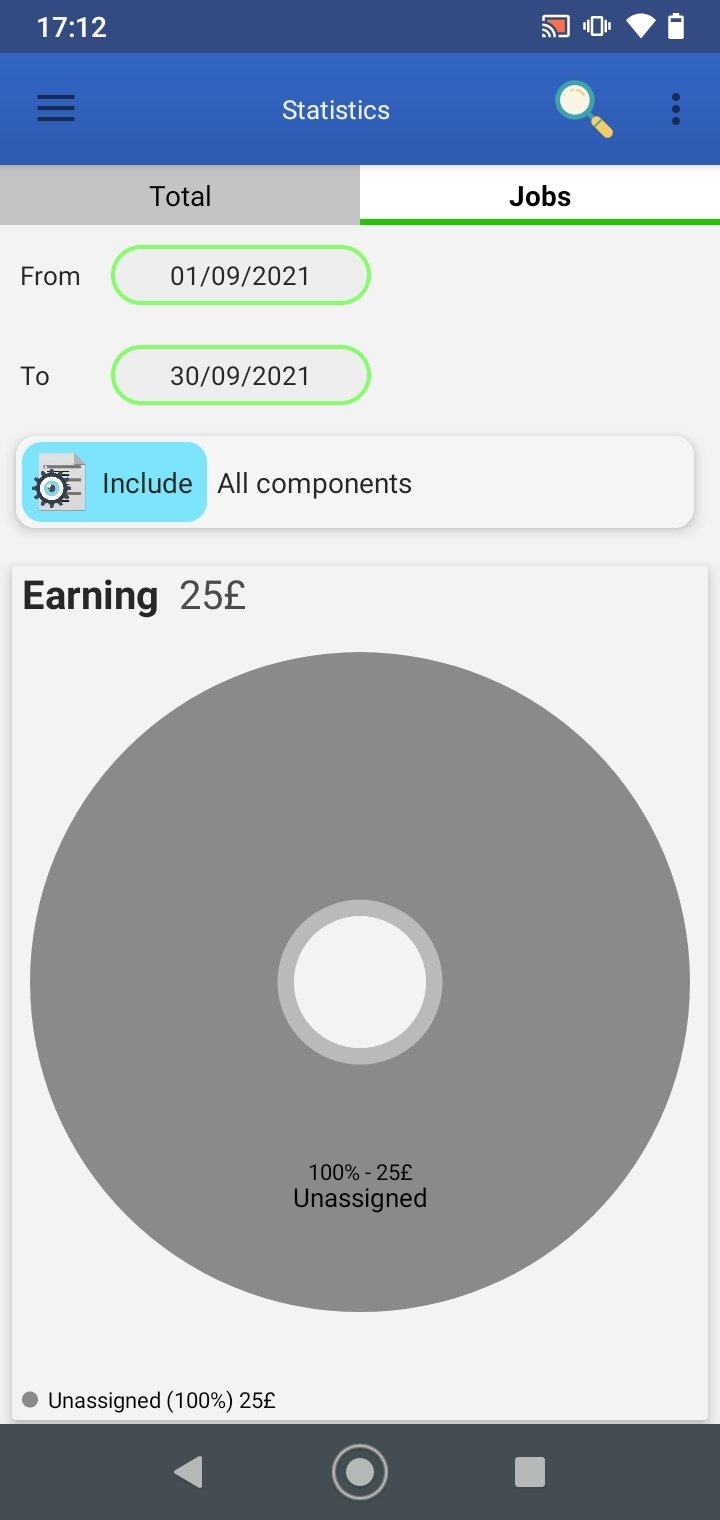Screen dimensions: 720x1520
Task: Tap the magnifying glass search icon
Action: pyautogui.click(x=584, y=109)
